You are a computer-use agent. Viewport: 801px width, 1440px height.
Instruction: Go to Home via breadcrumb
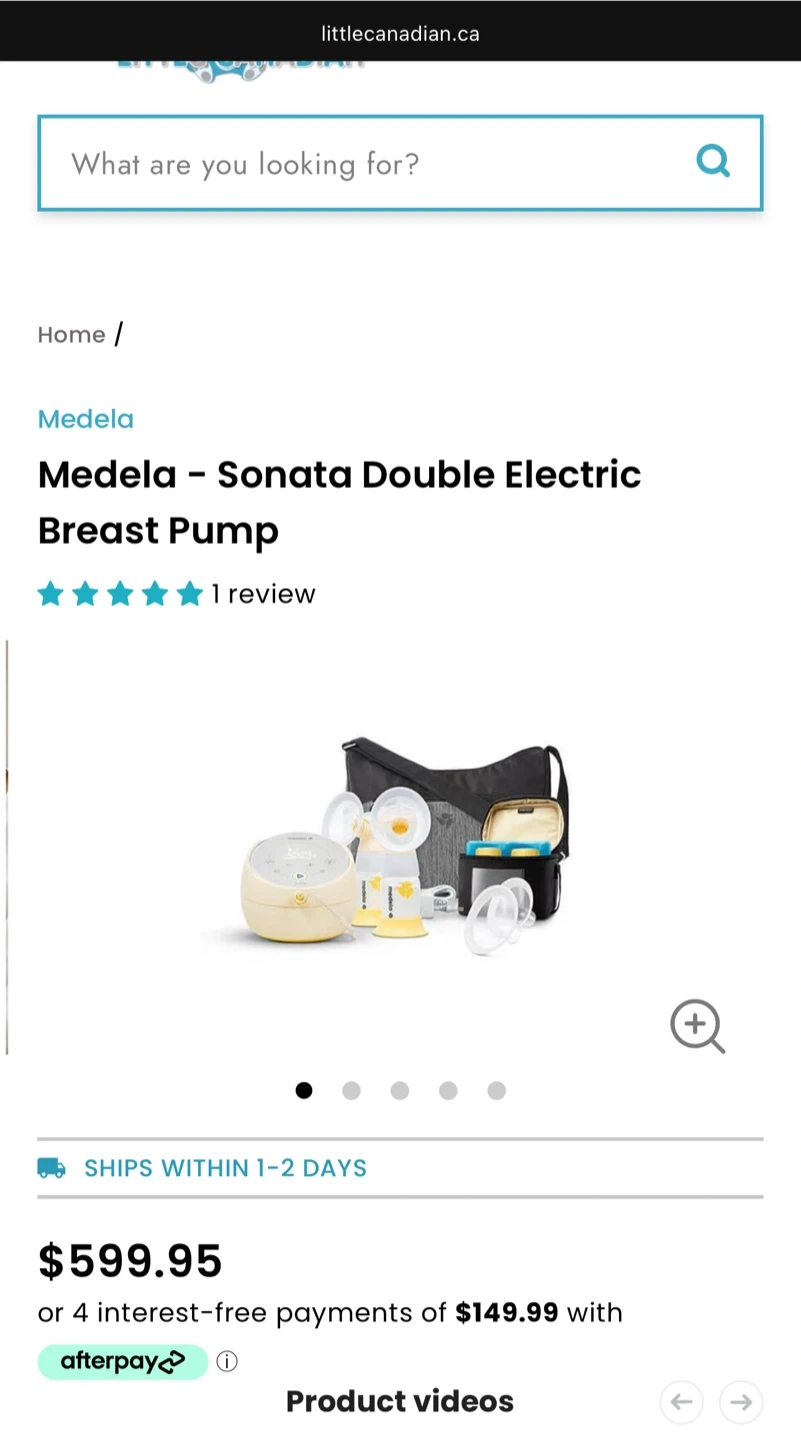(x=71, y=335)
